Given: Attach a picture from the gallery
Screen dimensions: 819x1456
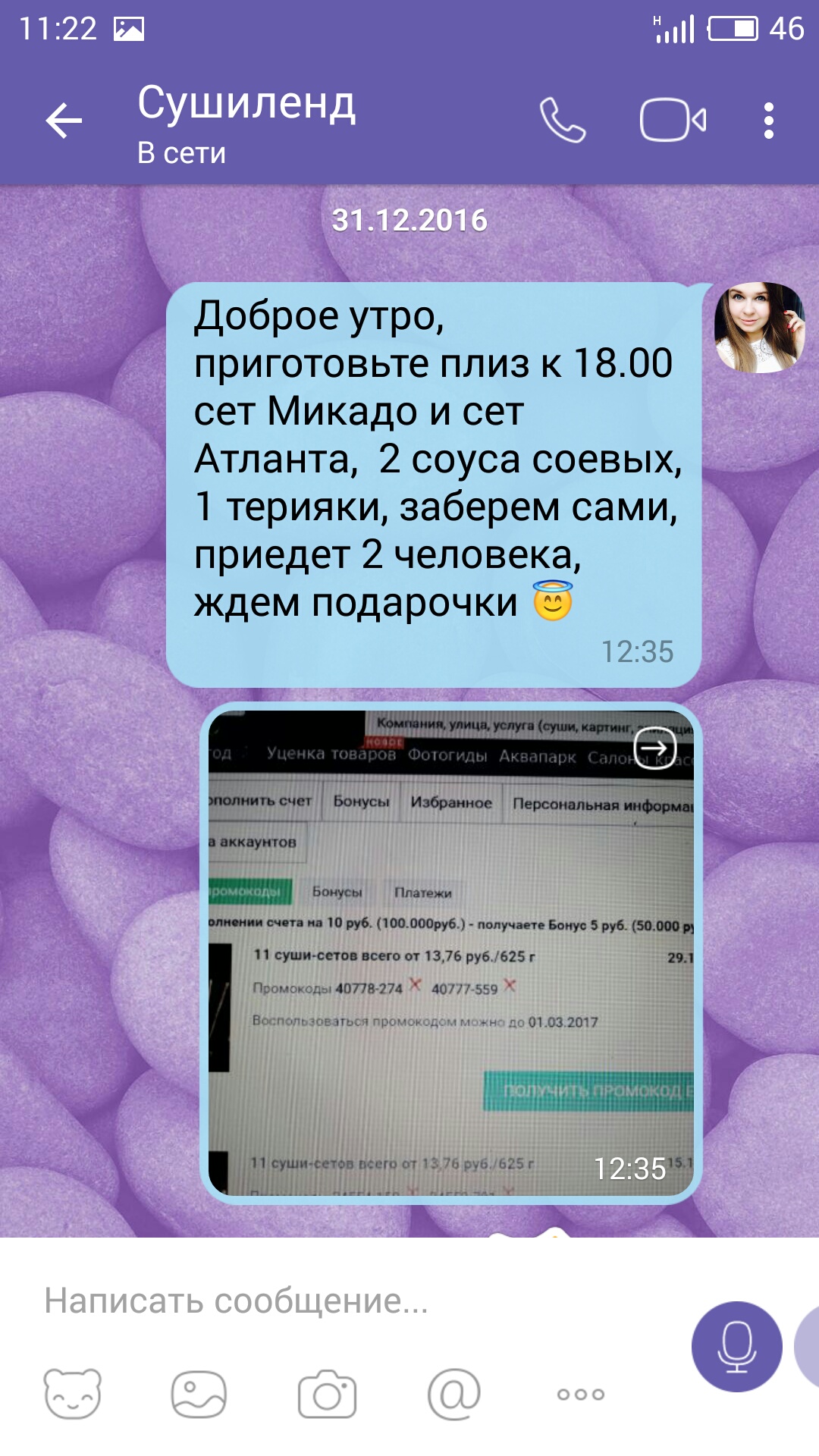Looking at the screenshot, I should 199,1394.
